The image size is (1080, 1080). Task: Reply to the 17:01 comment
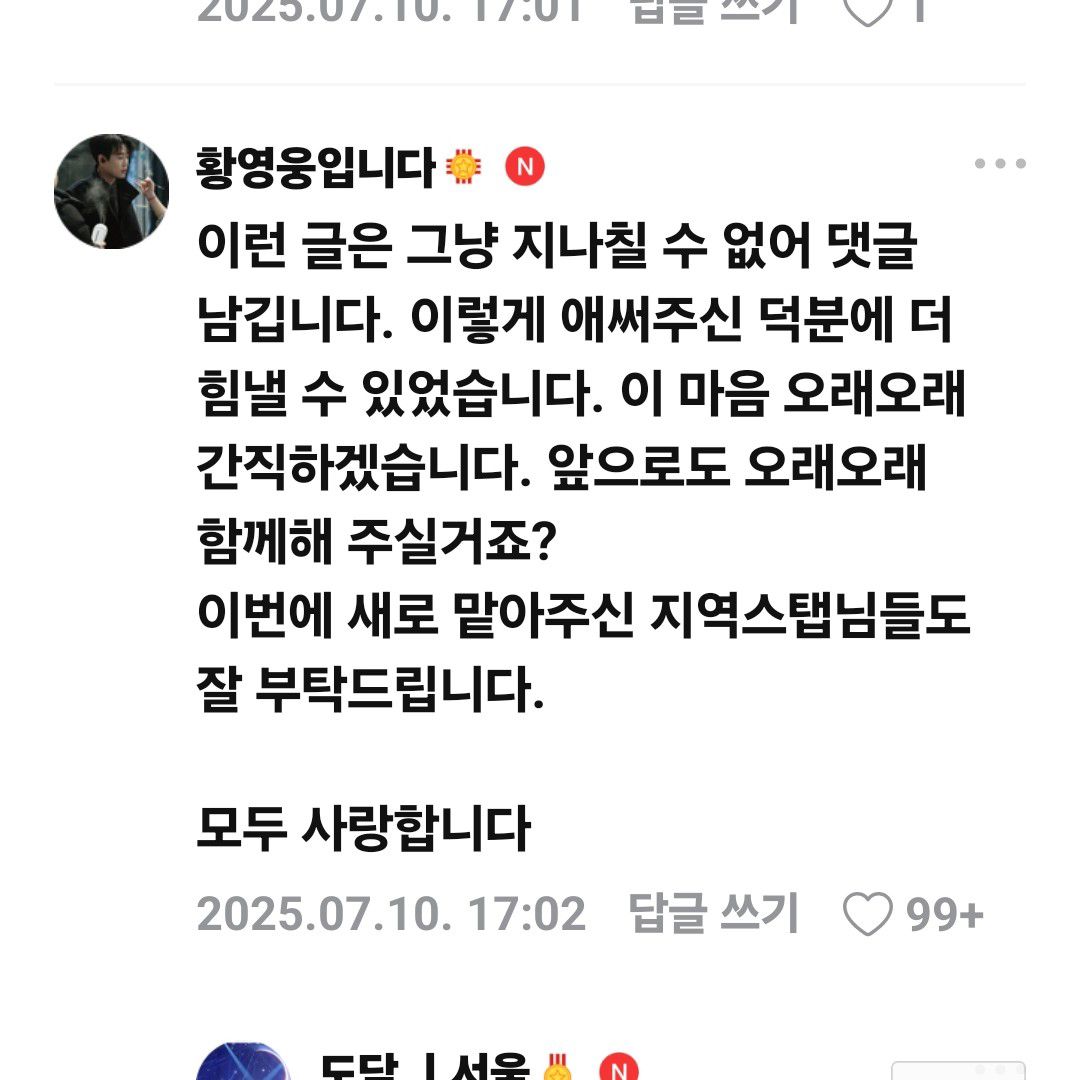click(x=714, y=10)
